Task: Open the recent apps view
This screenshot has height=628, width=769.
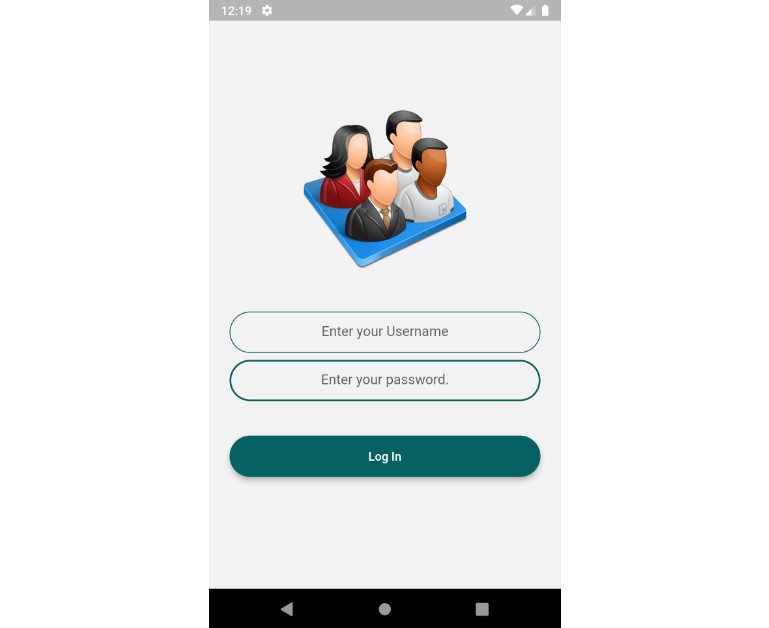Action: pyautogui.click(x=482, y=608)
